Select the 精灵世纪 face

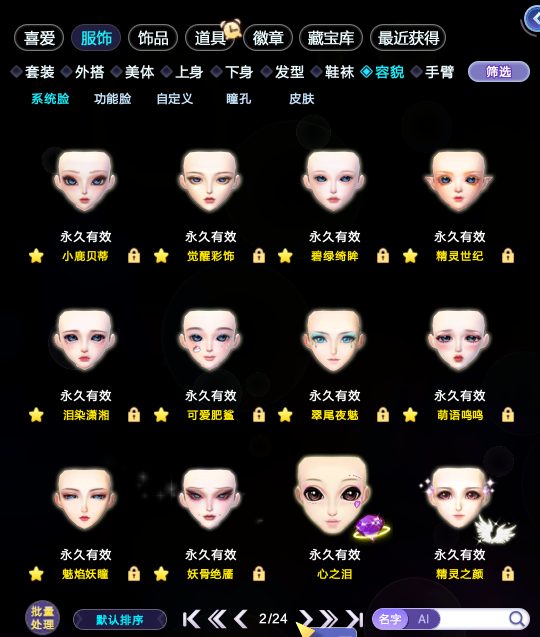(459, 181)
